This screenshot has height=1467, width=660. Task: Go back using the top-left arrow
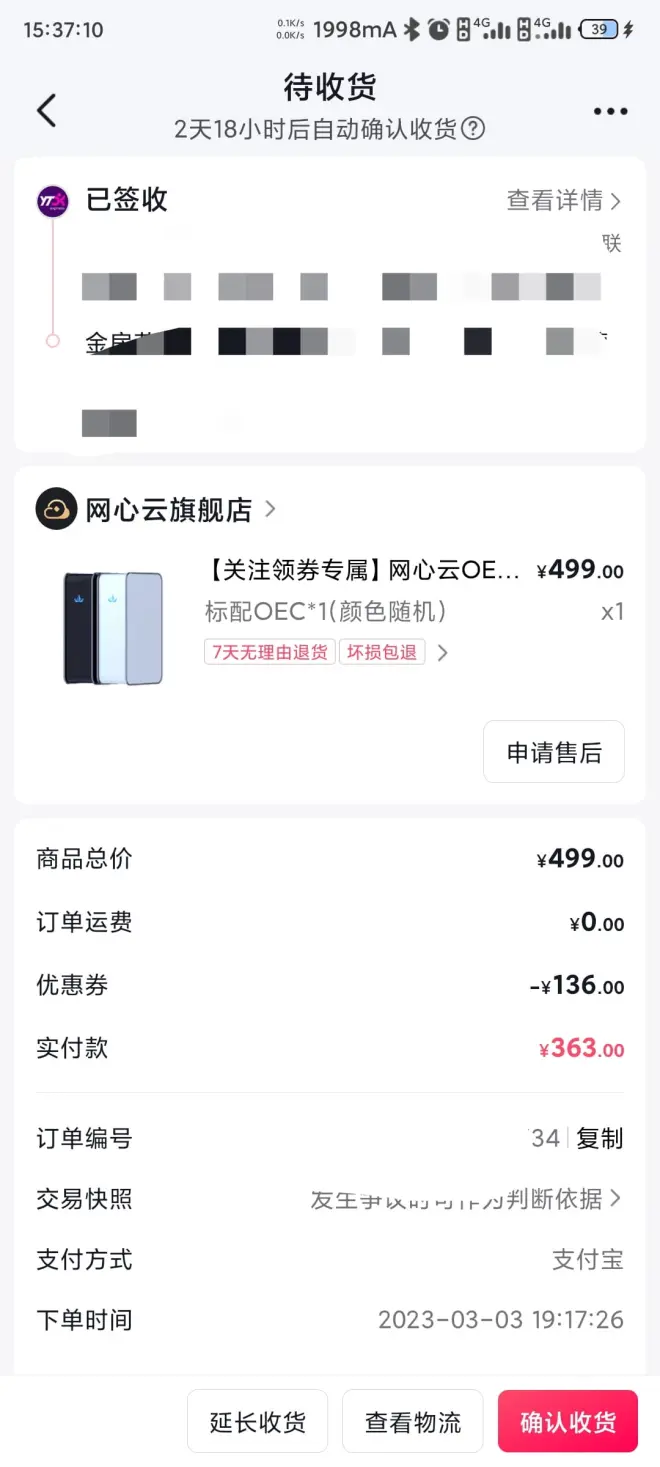(47, 110)
